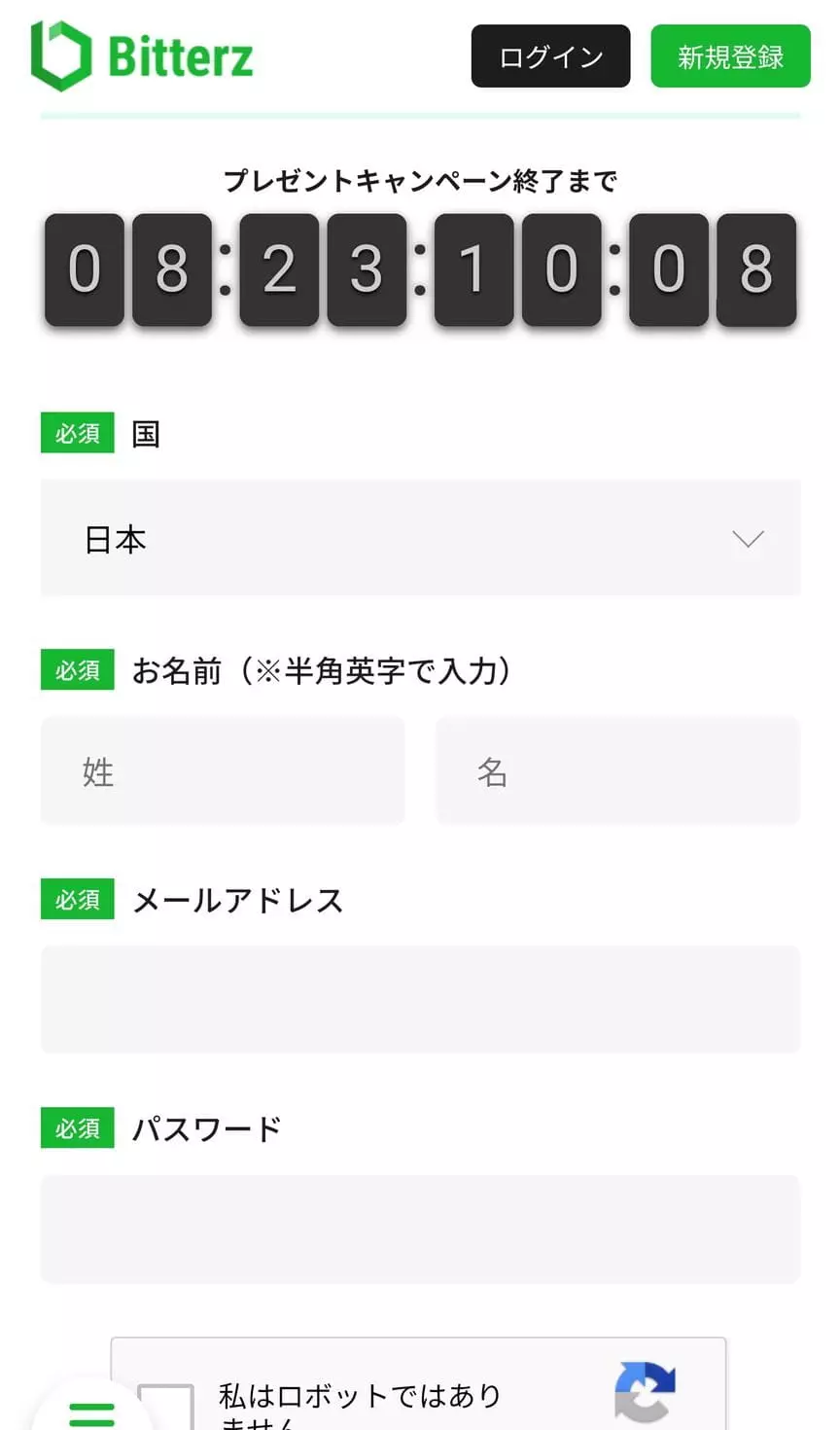Open the green hamburger menu button
The width and height of the screenshot is (840, 1430).
(91, 1412)
